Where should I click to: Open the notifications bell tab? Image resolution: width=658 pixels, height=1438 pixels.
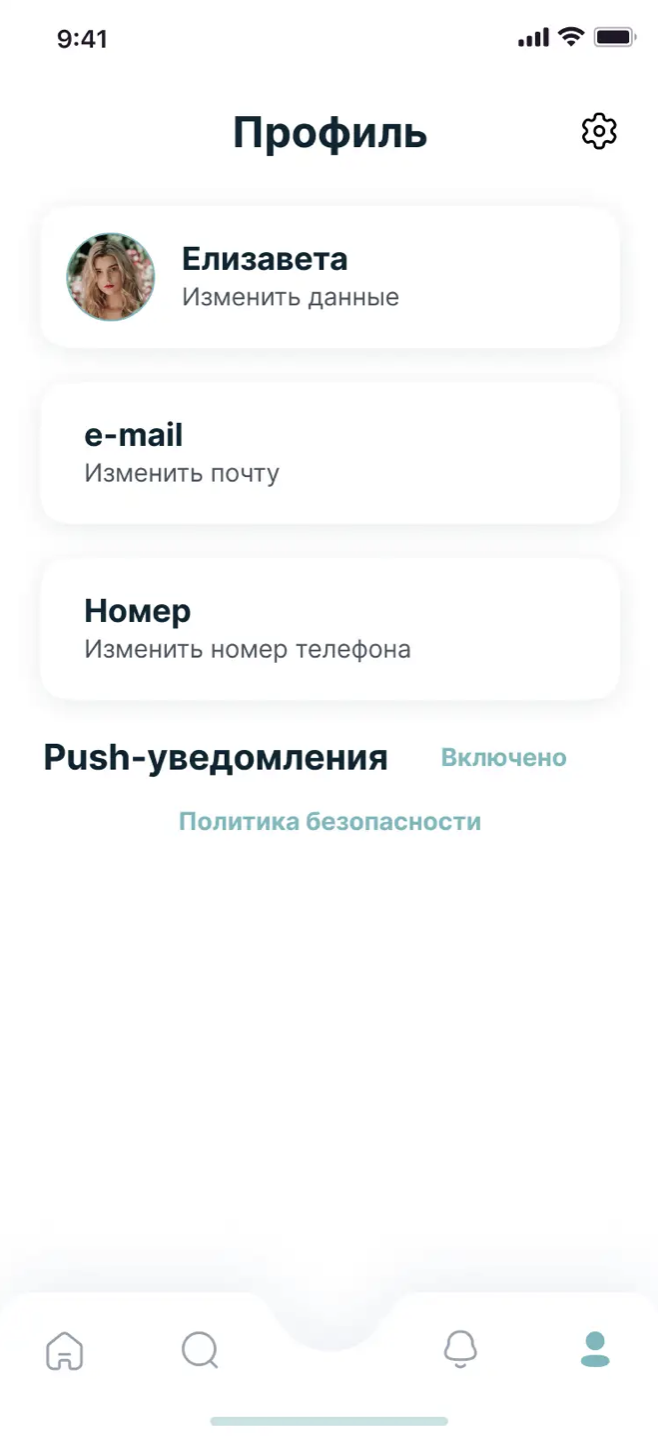point(460,1350)
